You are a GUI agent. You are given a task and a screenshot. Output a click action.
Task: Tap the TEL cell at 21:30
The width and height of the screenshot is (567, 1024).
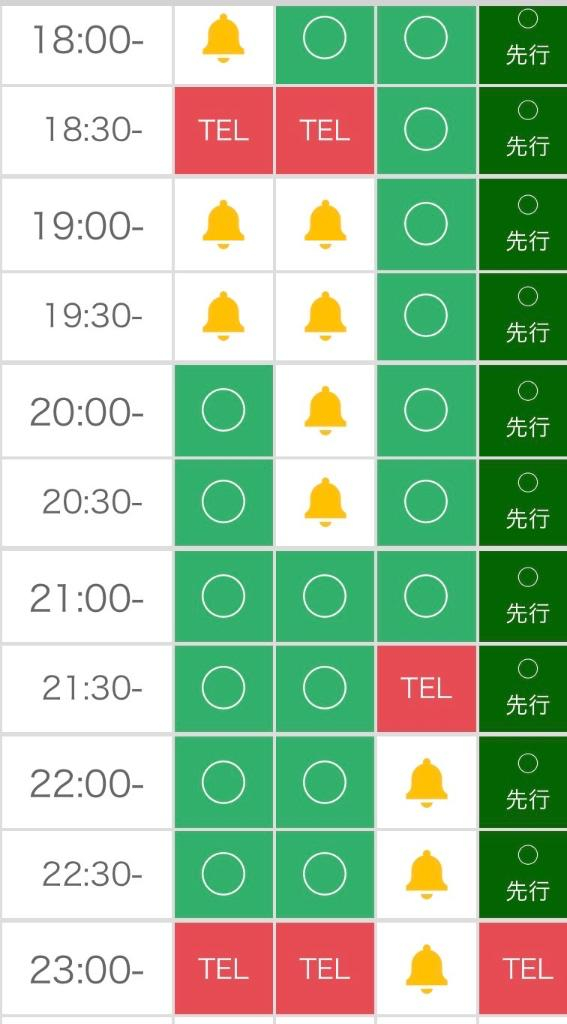426,688
